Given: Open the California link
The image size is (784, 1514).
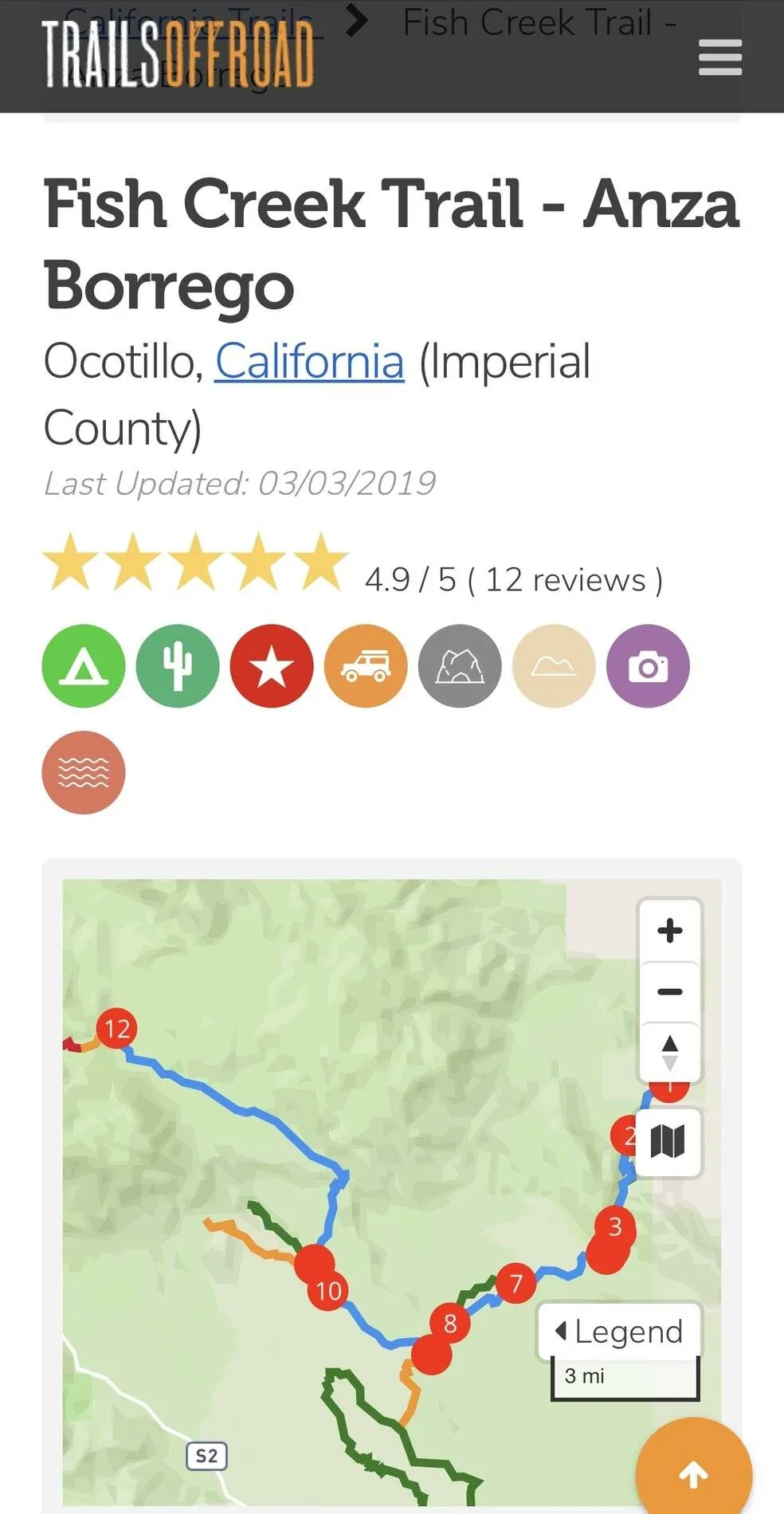Looking at the screenshot, I should click(x=309, y=361).
